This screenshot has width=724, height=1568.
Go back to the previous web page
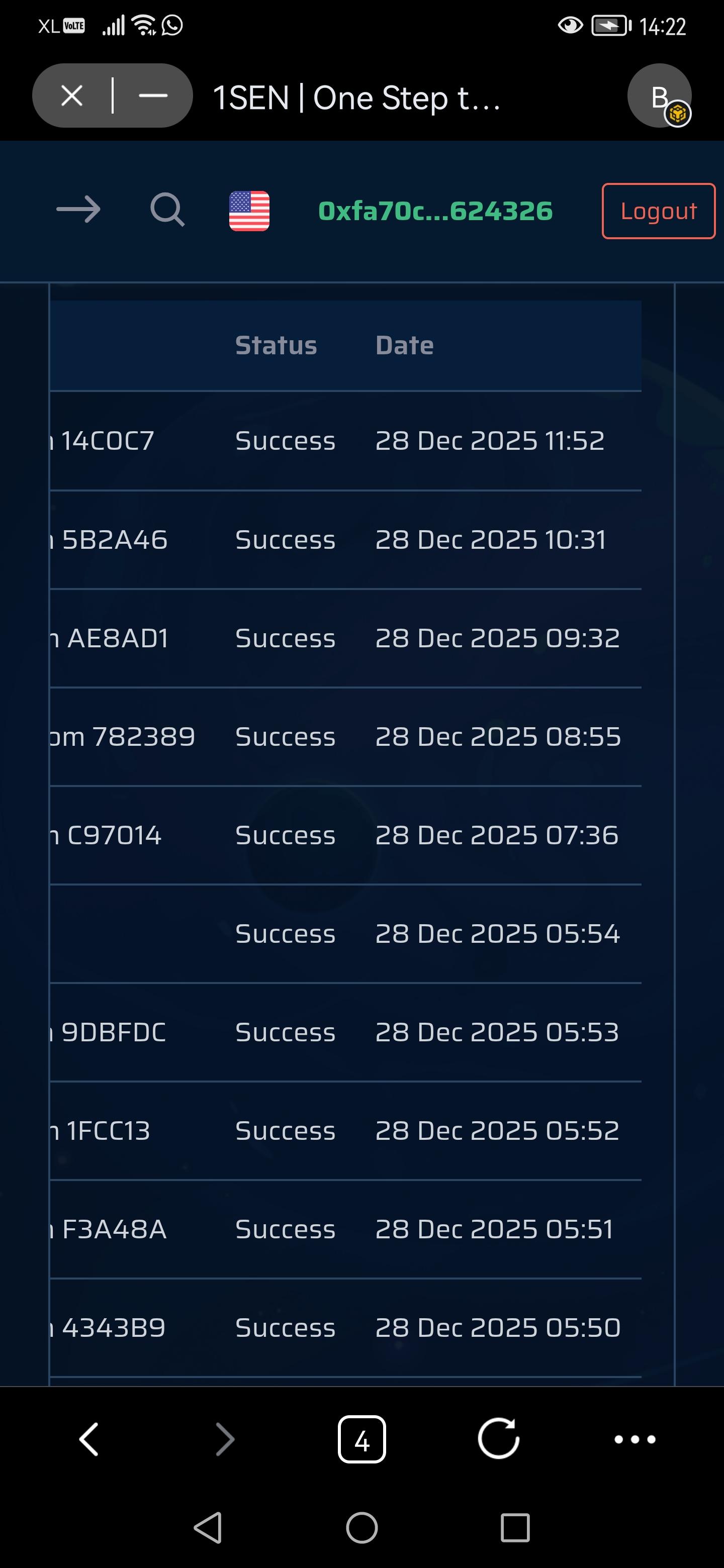point(89,1439)
